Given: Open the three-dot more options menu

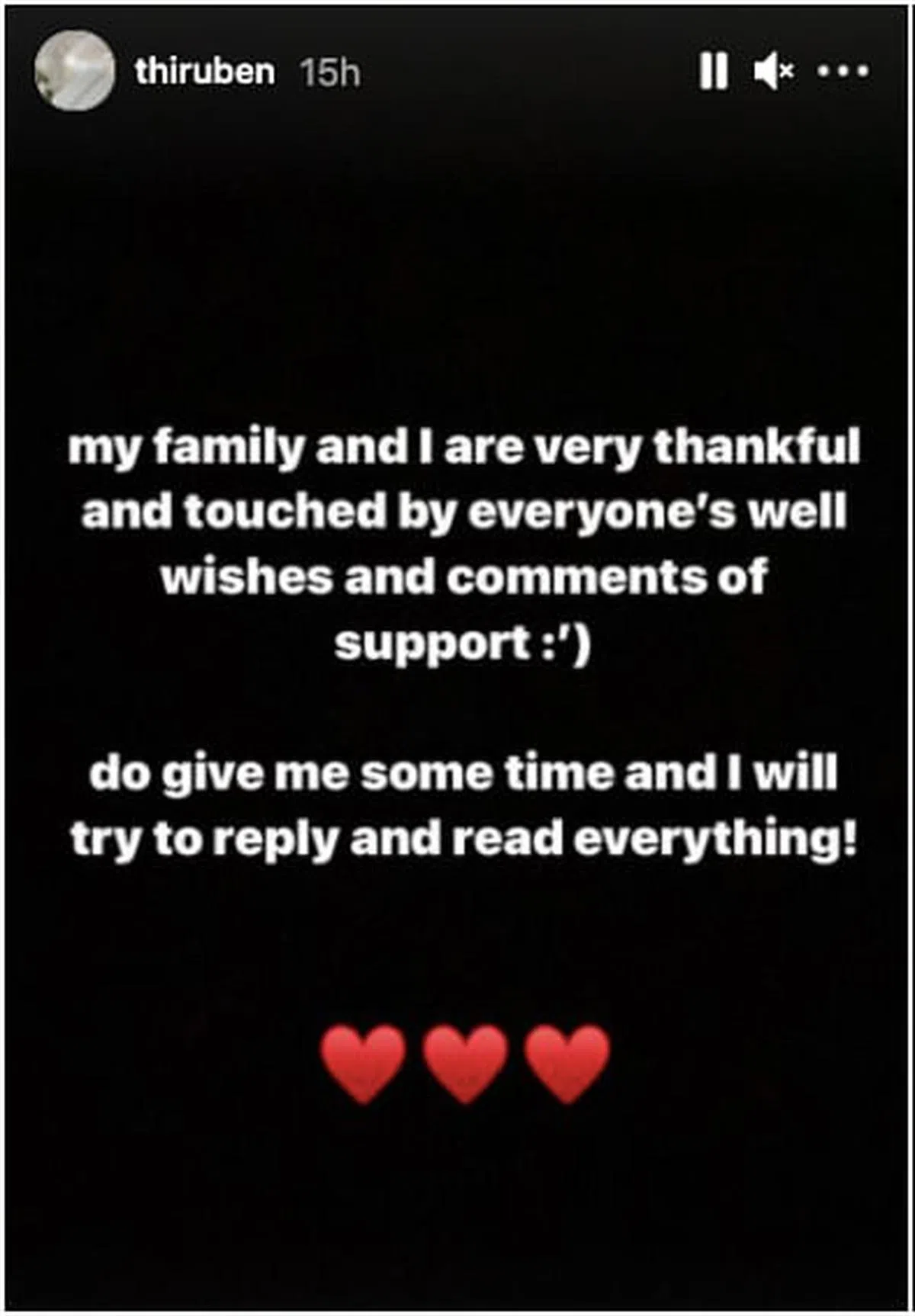Looking at the screenshot, I should click(x=843, y=72).
